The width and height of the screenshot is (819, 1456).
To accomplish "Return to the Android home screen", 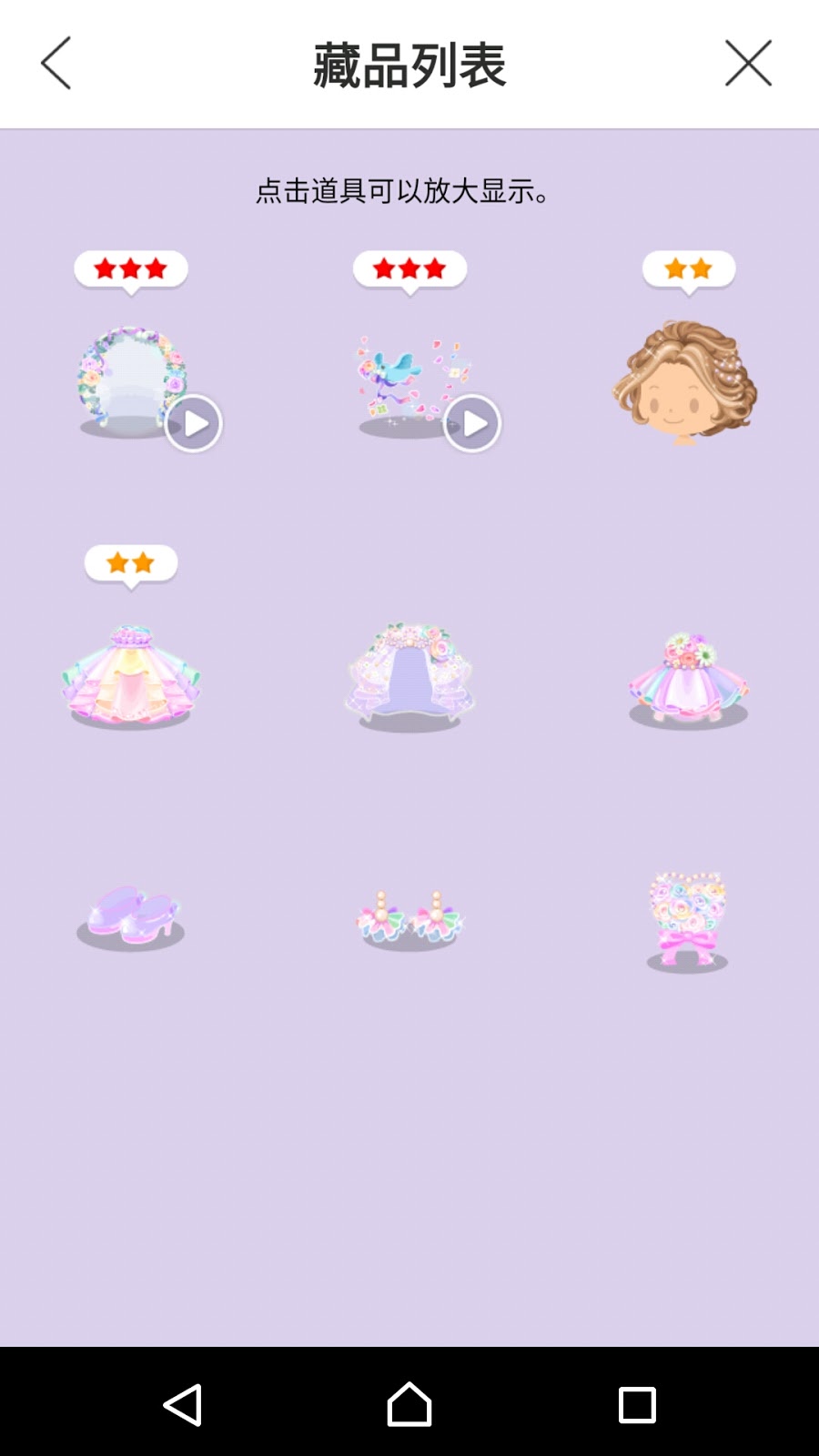I will coord(409,1404).
